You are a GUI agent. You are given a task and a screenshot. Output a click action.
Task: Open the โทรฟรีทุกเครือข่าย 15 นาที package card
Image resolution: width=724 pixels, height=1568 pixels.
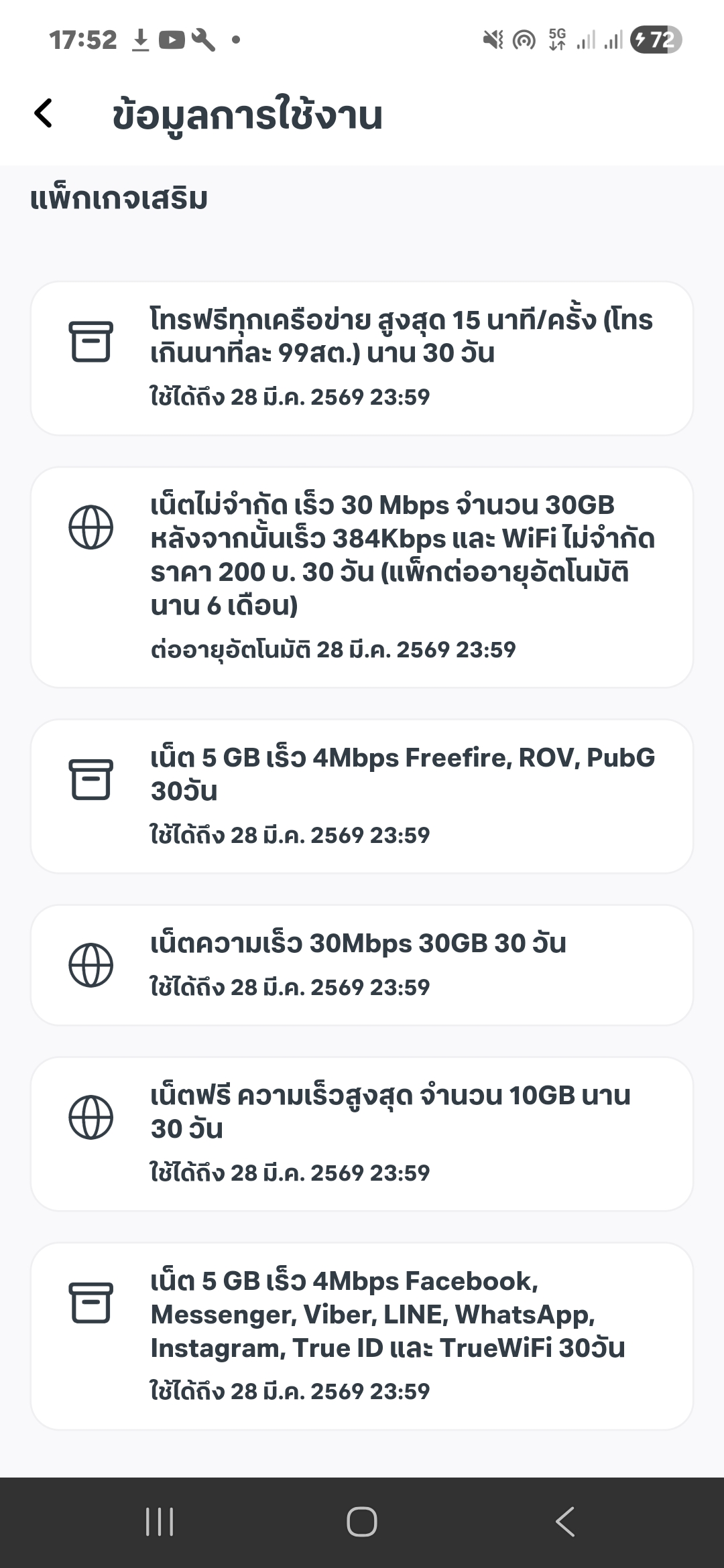pos(361,358)
